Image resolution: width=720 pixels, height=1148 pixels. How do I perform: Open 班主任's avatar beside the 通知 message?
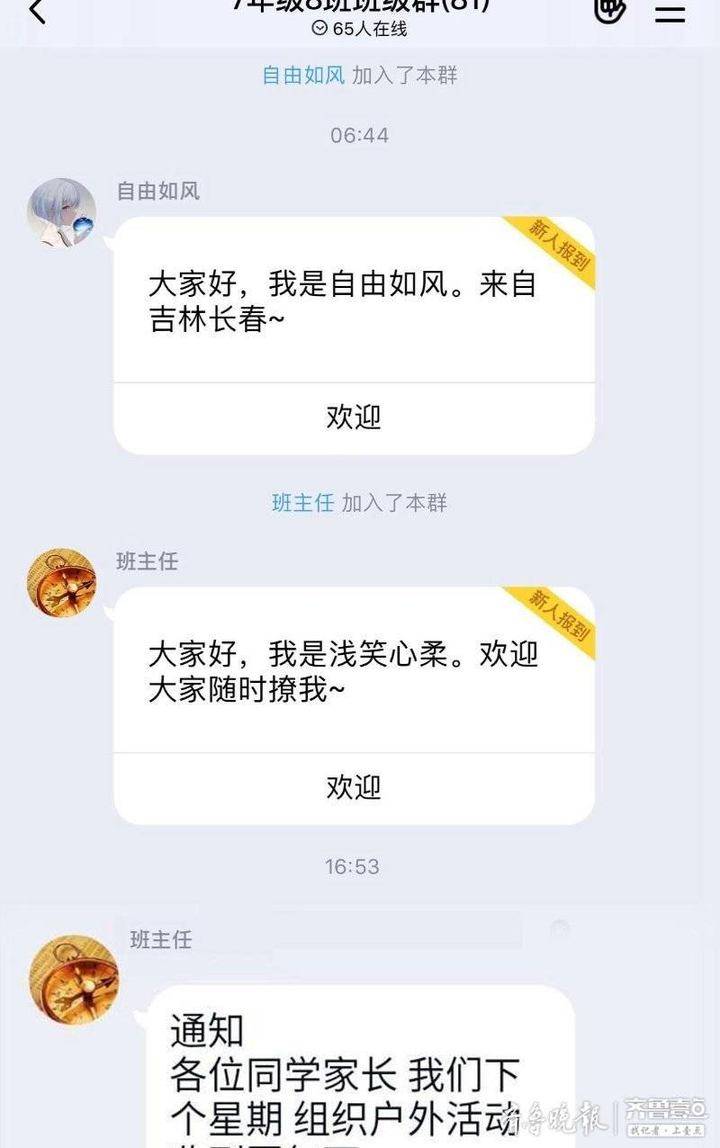coord(74,979)
